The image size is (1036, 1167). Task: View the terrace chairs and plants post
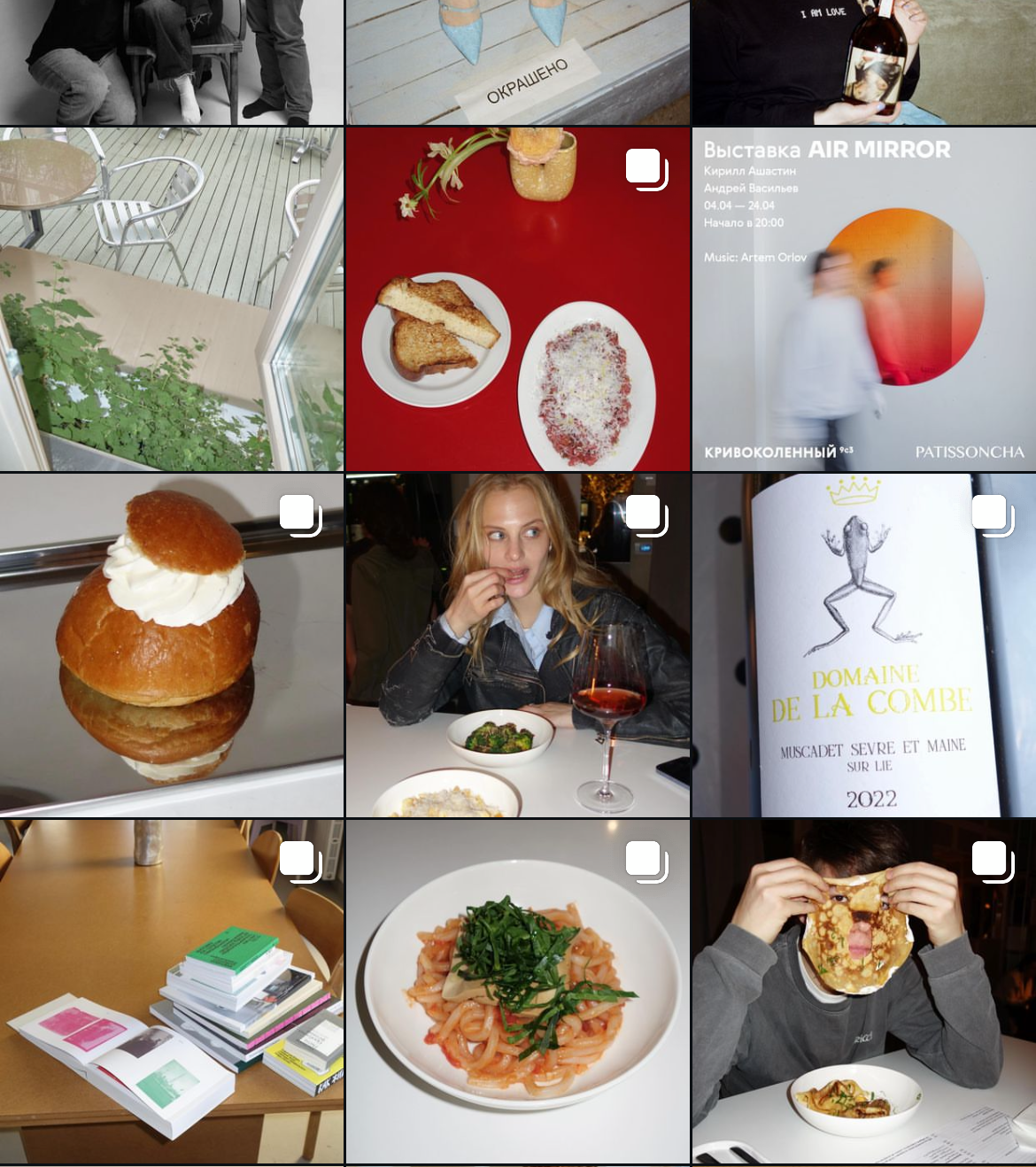(x=172, y=298)
